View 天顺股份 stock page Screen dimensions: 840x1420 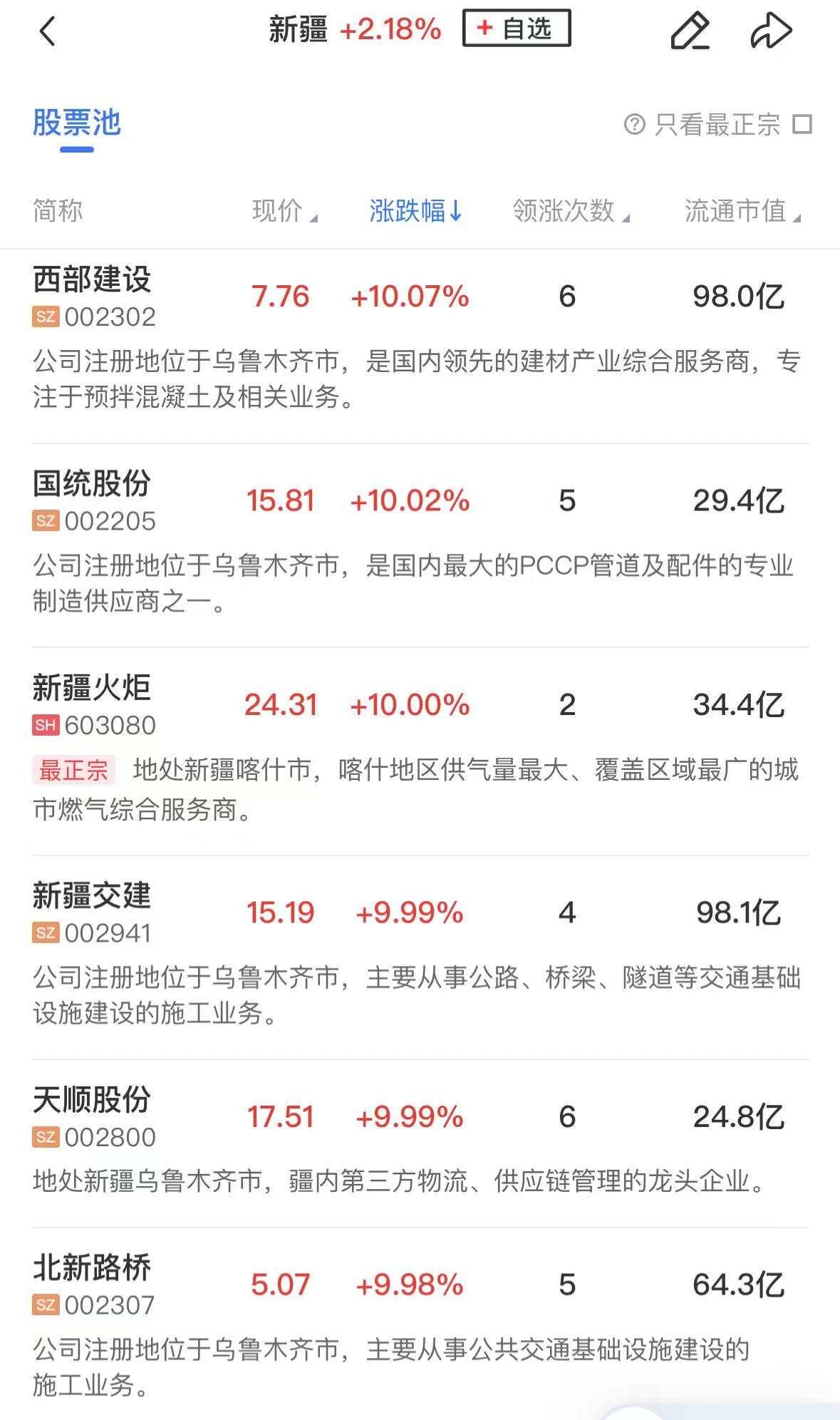coord(93,1101)
